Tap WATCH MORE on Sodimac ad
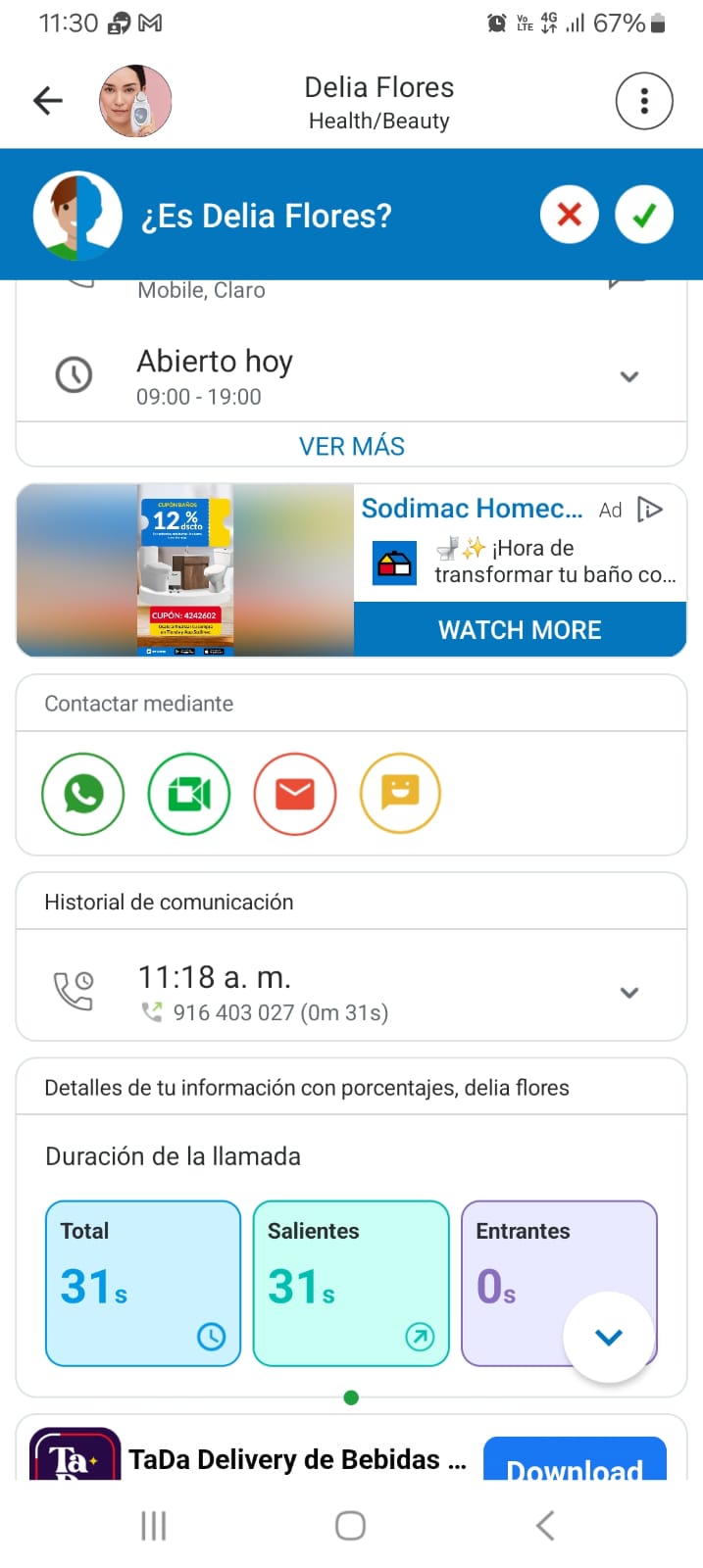 tap(520, 630)
